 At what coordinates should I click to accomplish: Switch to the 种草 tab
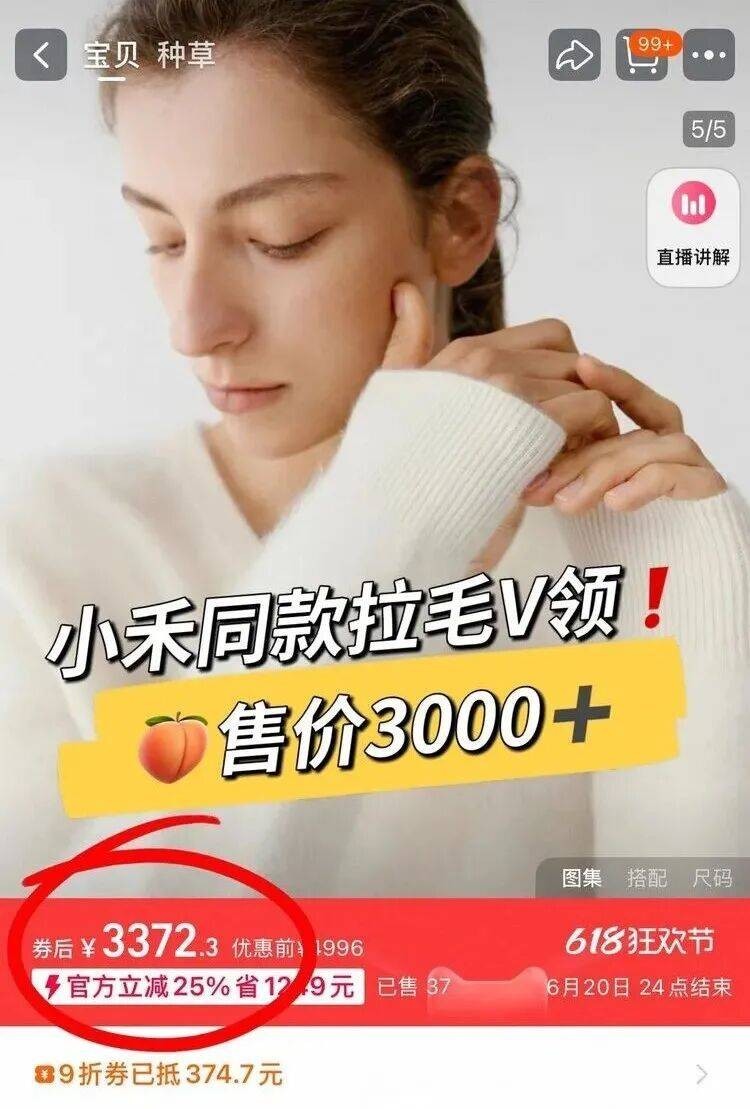[x=186, y=54]
